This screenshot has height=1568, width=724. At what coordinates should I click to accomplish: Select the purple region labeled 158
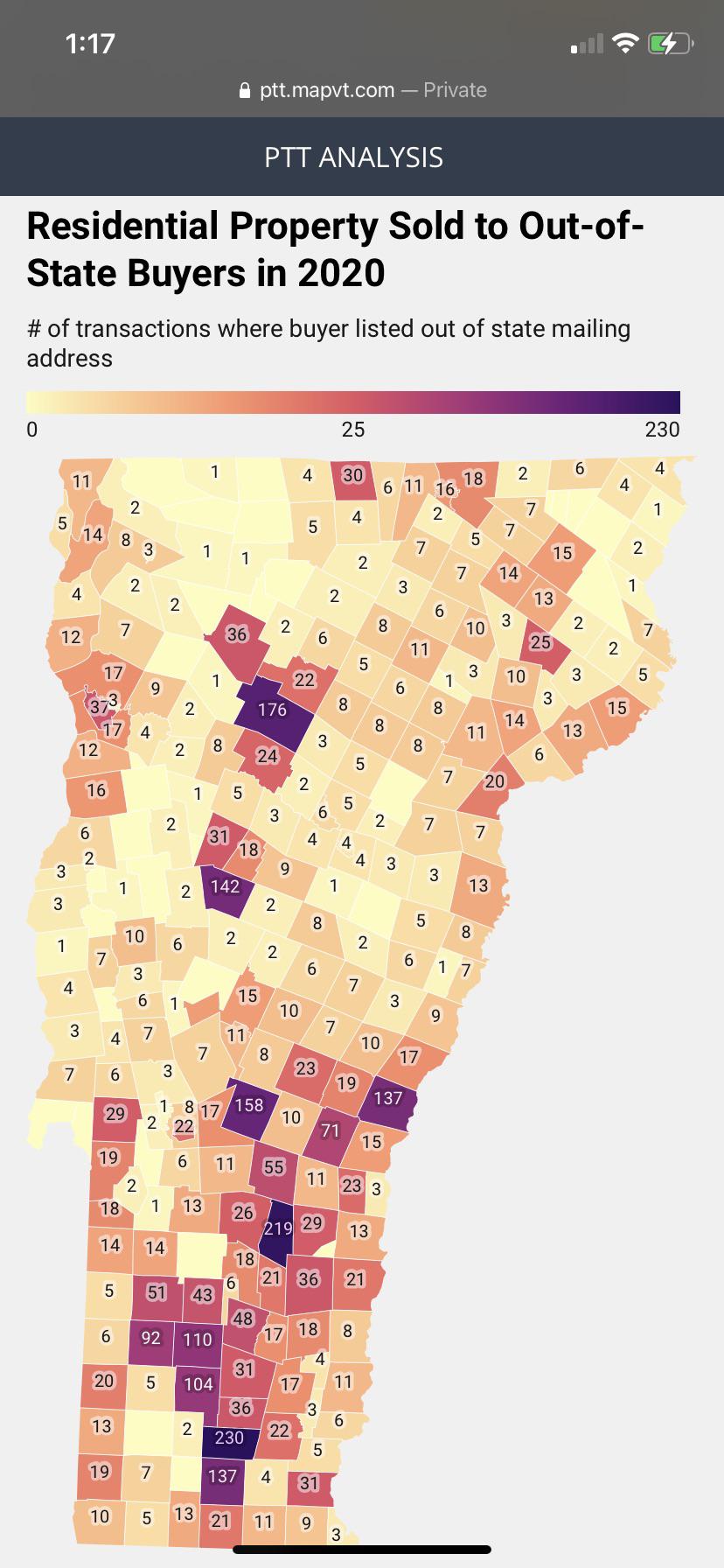[x=251, y=1107]
